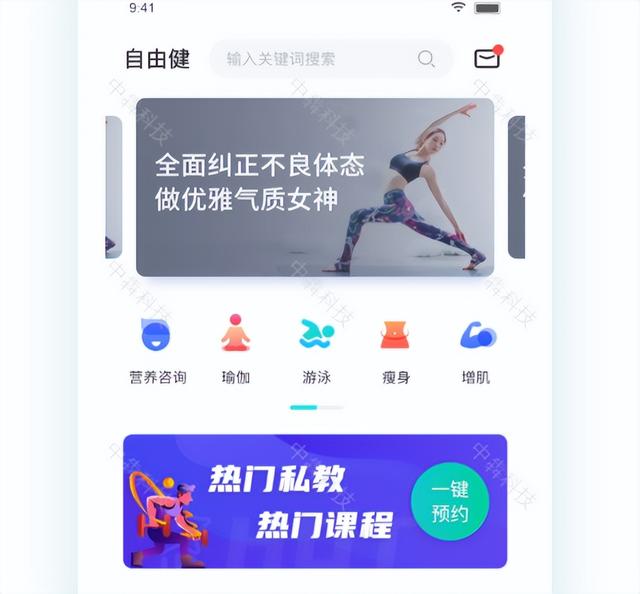Tap the 一键预约 button

pos(450,501)
